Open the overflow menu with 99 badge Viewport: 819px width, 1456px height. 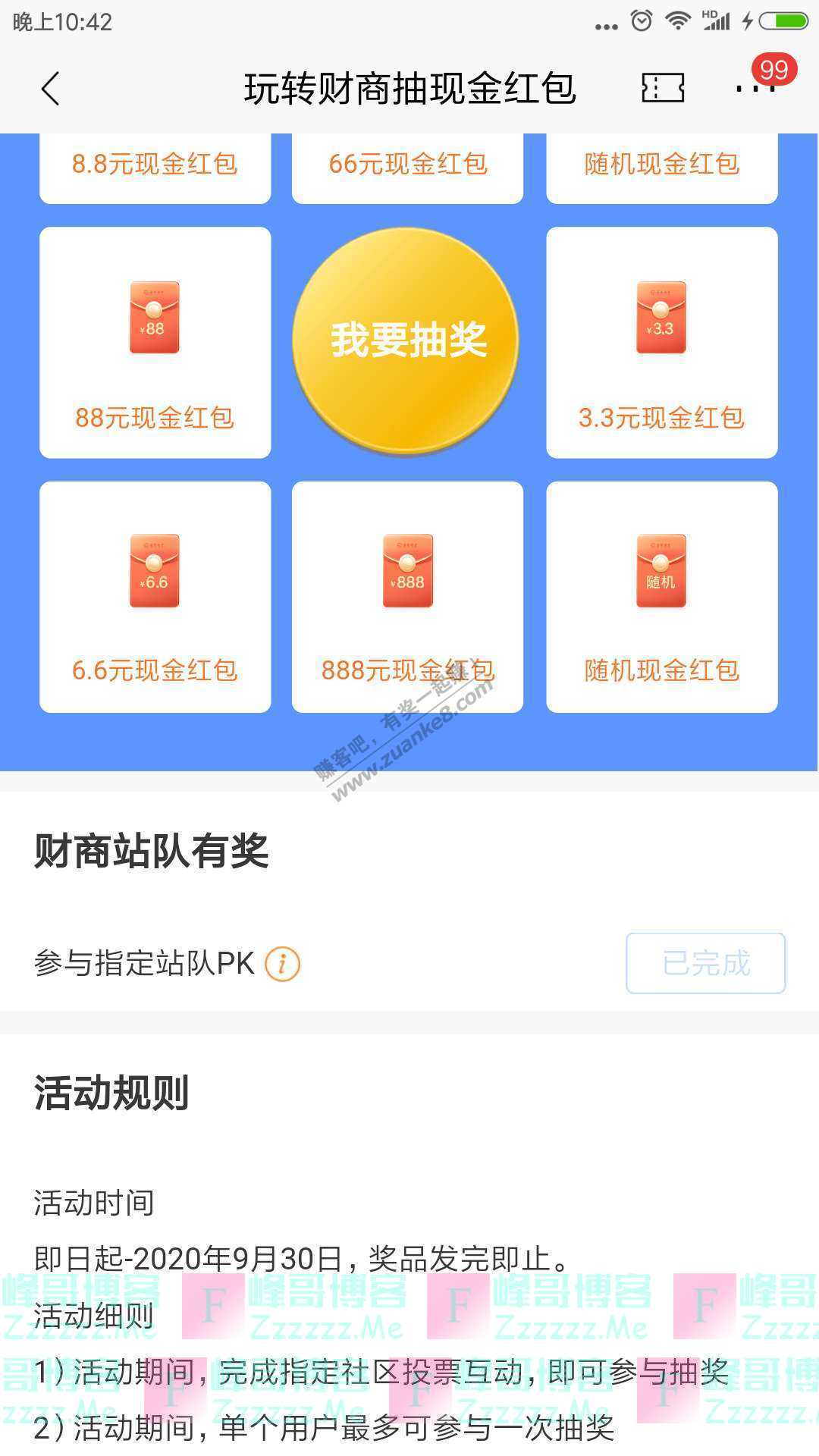[x=755, y=87]
